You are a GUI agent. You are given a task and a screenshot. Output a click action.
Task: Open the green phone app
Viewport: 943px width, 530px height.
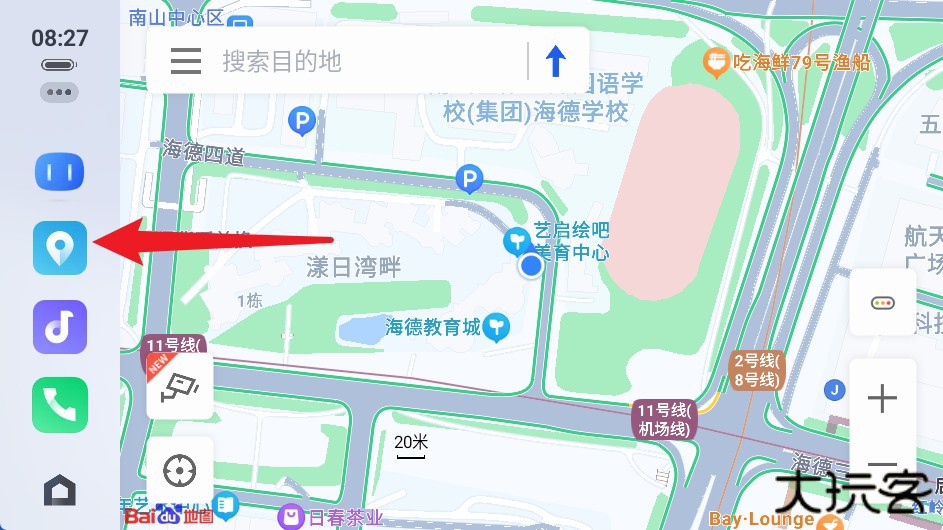(x=60, y=404)
